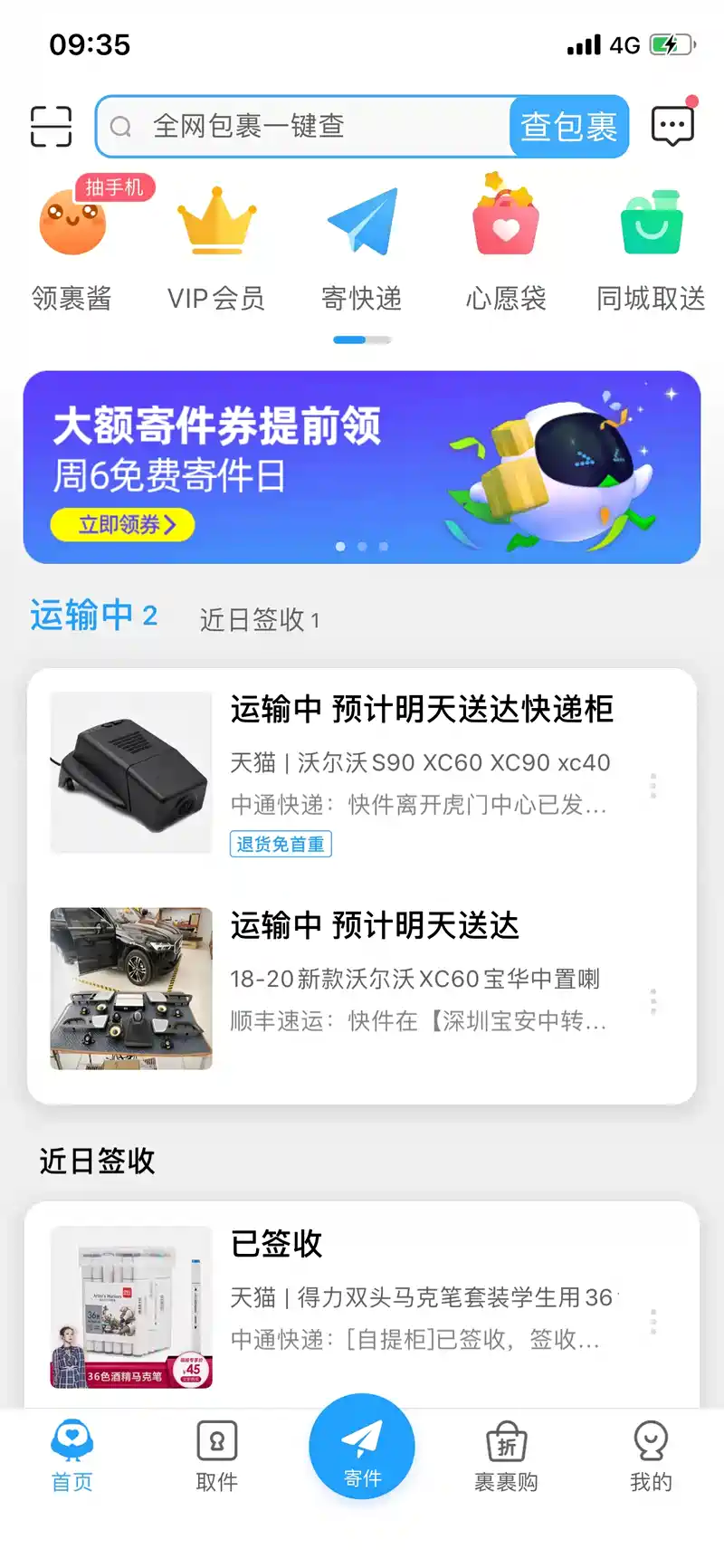Switch to 运输中 tab

pos(94,617)
